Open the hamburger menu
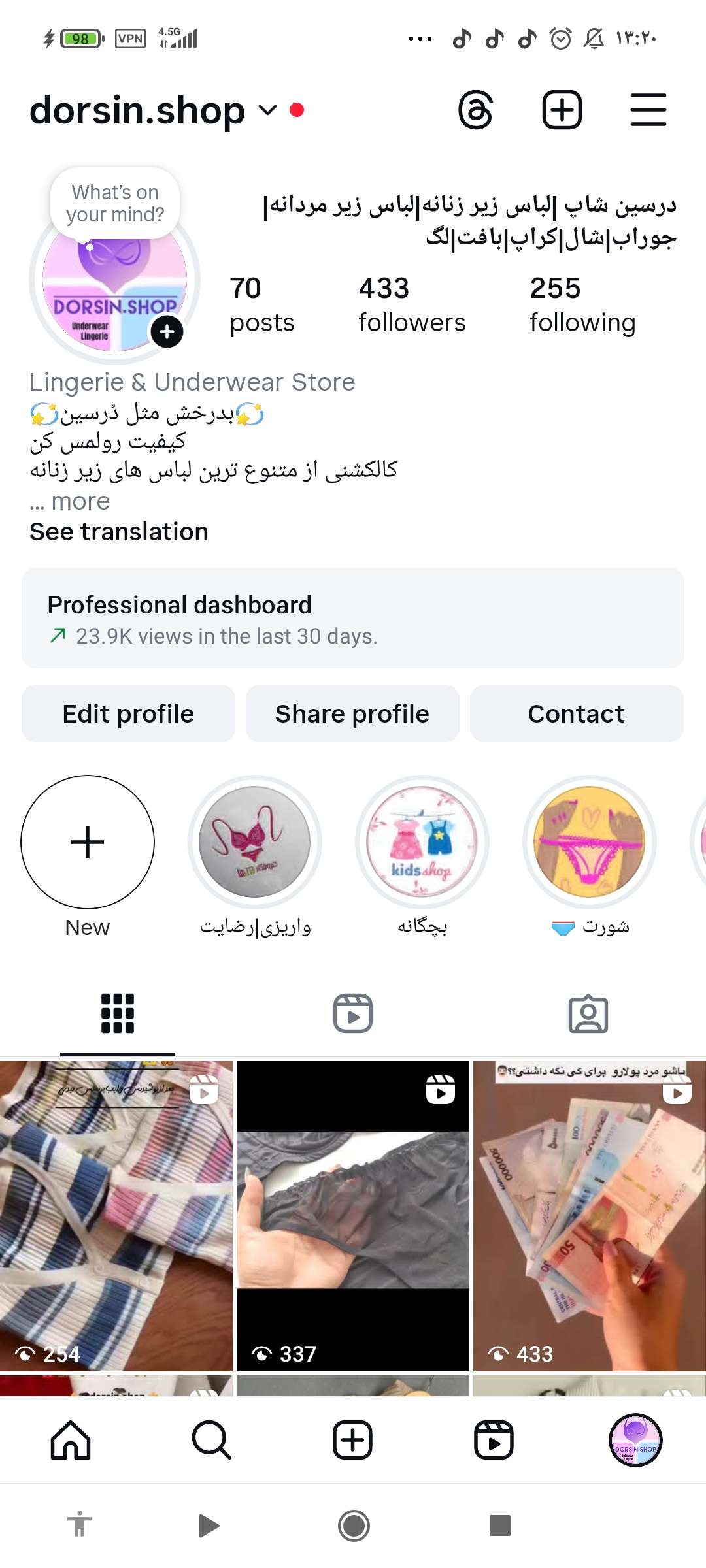Viewport: 706px width, 1568px height. tap(648, 110)
